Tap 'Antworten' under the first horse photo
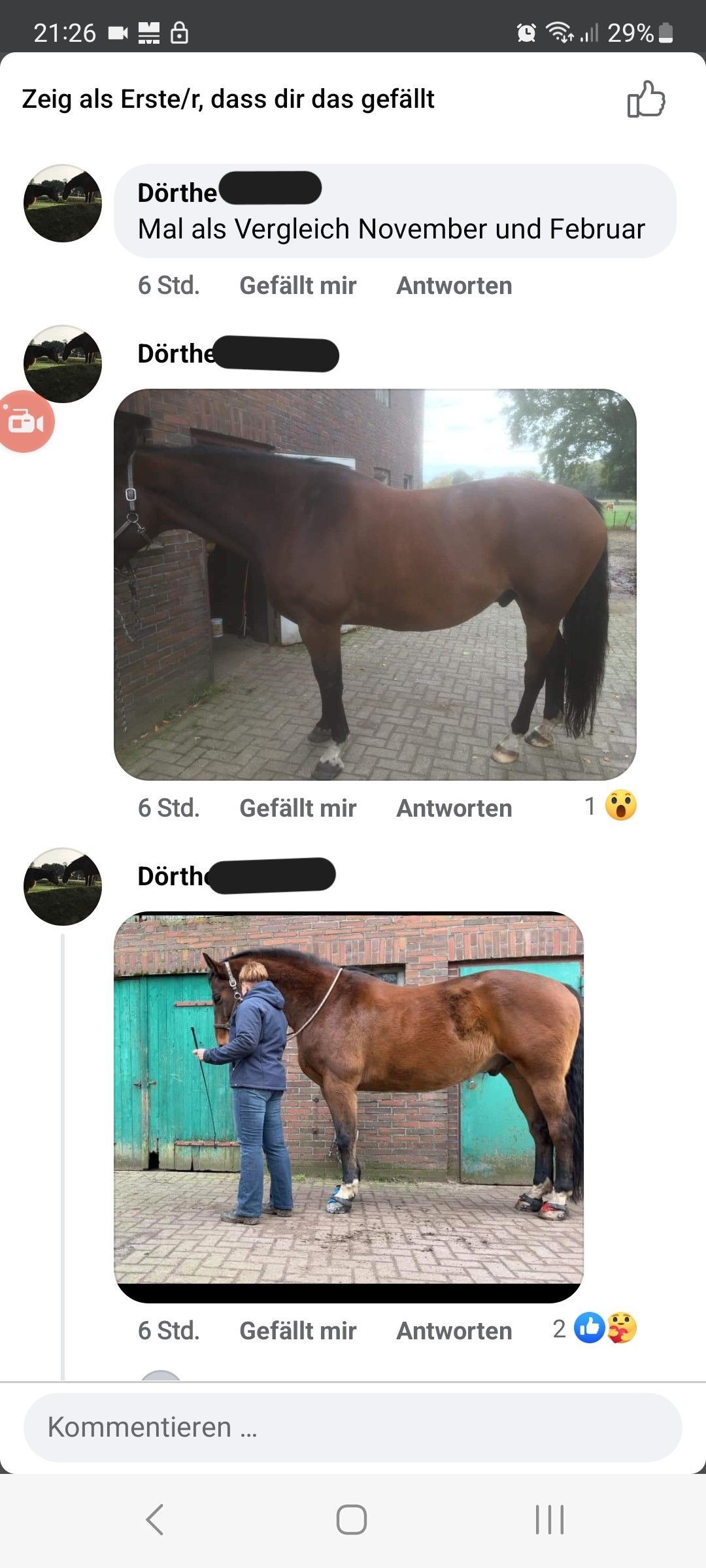This screenshot has height=1568, width=706. click(454, 808)
